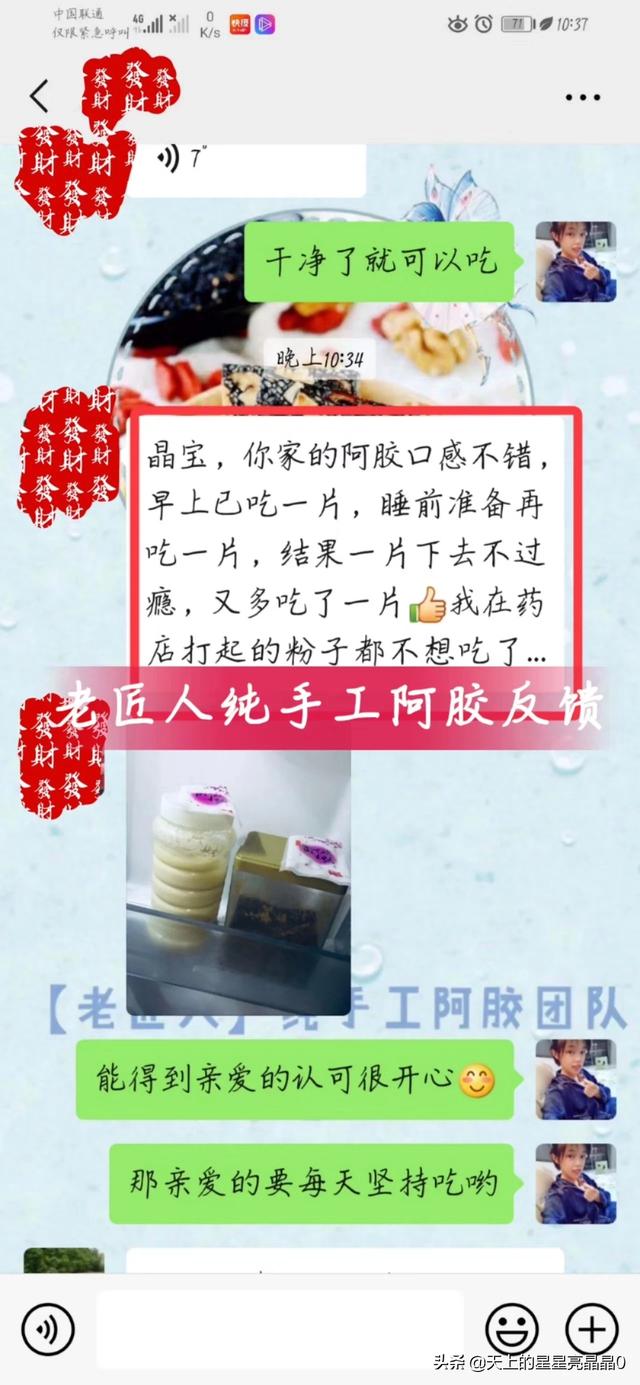The width and height of the screenshot is (640, 1385).
Task: Open the emoji picker
Action: click(511, 1329)
